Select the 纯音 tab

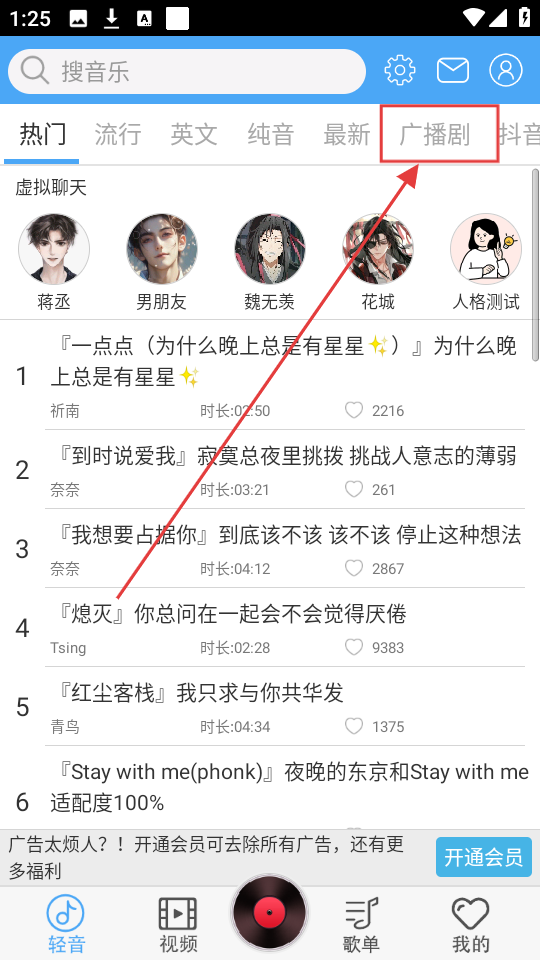[271, 134]
